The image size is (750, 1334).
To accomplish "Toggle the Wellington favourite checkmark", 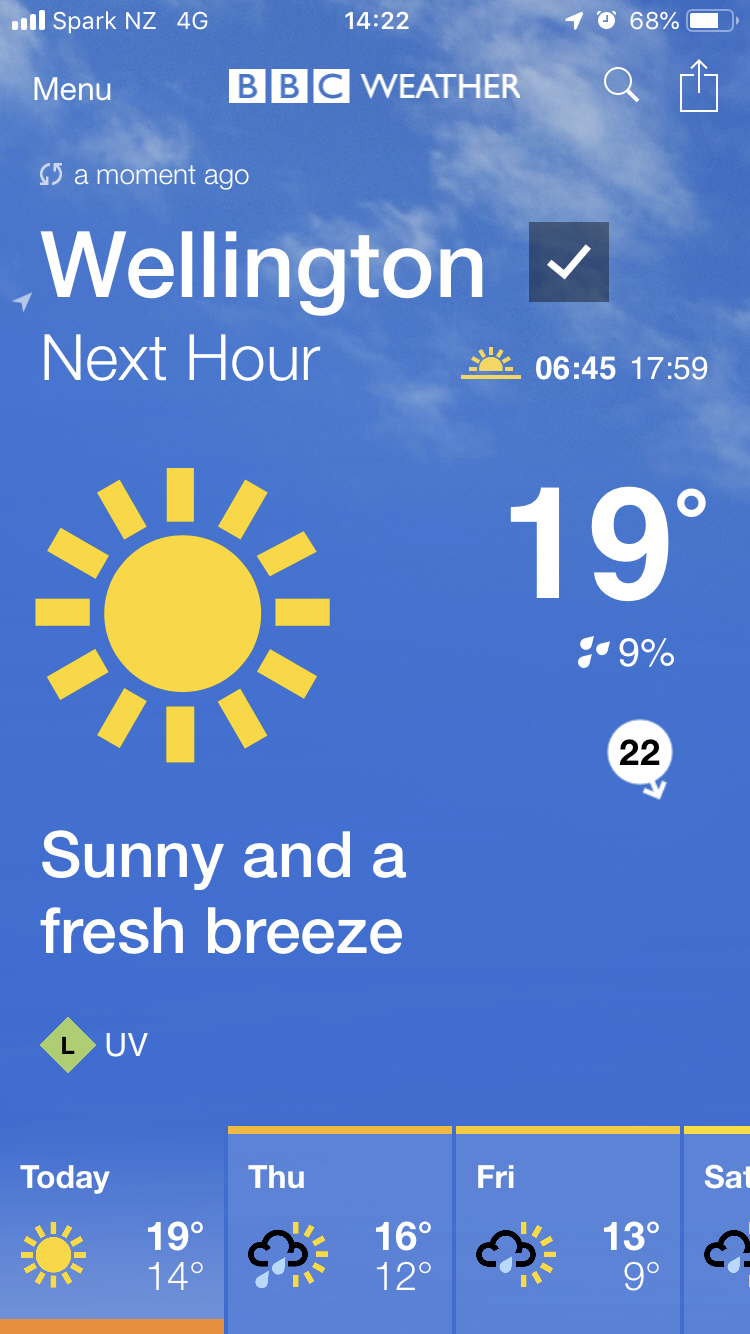I will 568,262.
